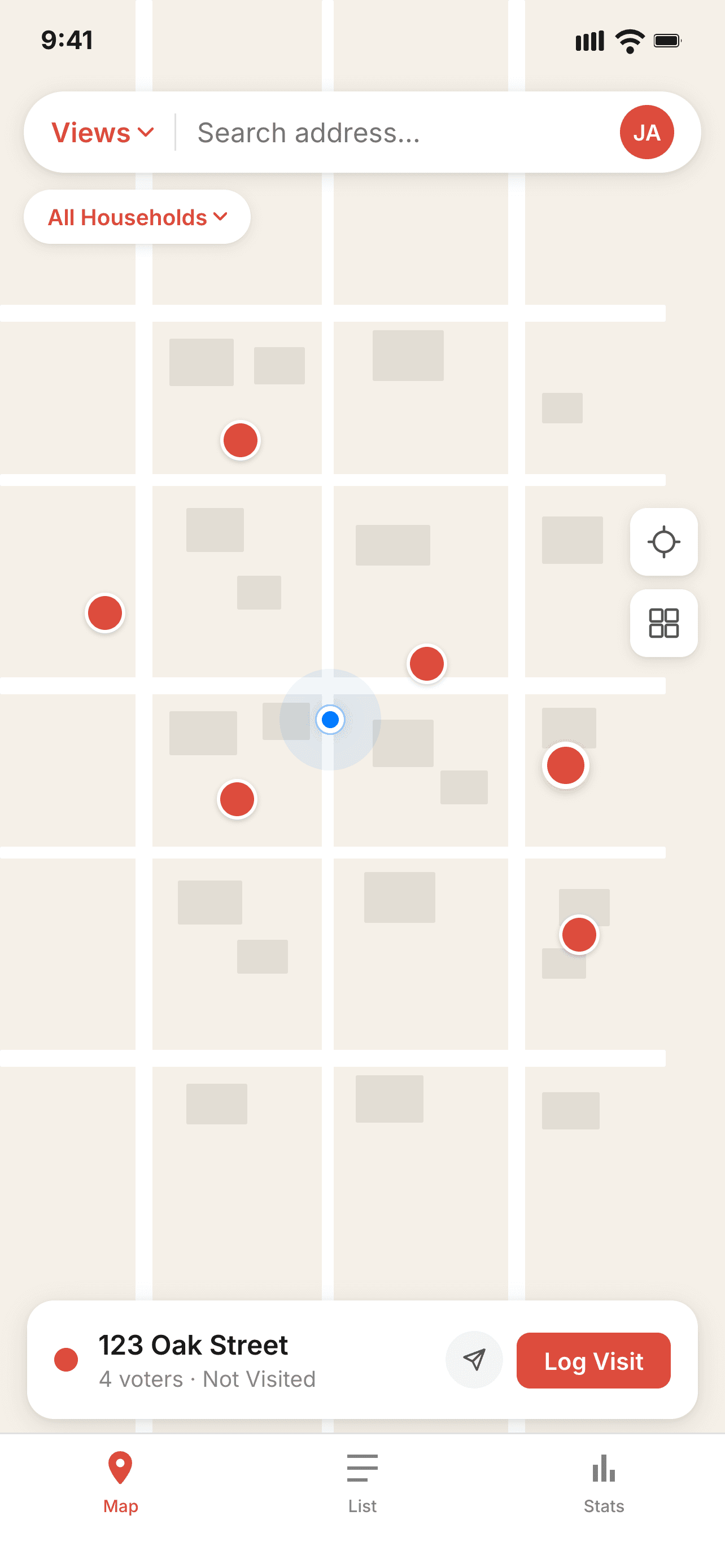Screen dimensions: 725x1568
Task: Open the map layers grid icon
Action: click(663, 624)
